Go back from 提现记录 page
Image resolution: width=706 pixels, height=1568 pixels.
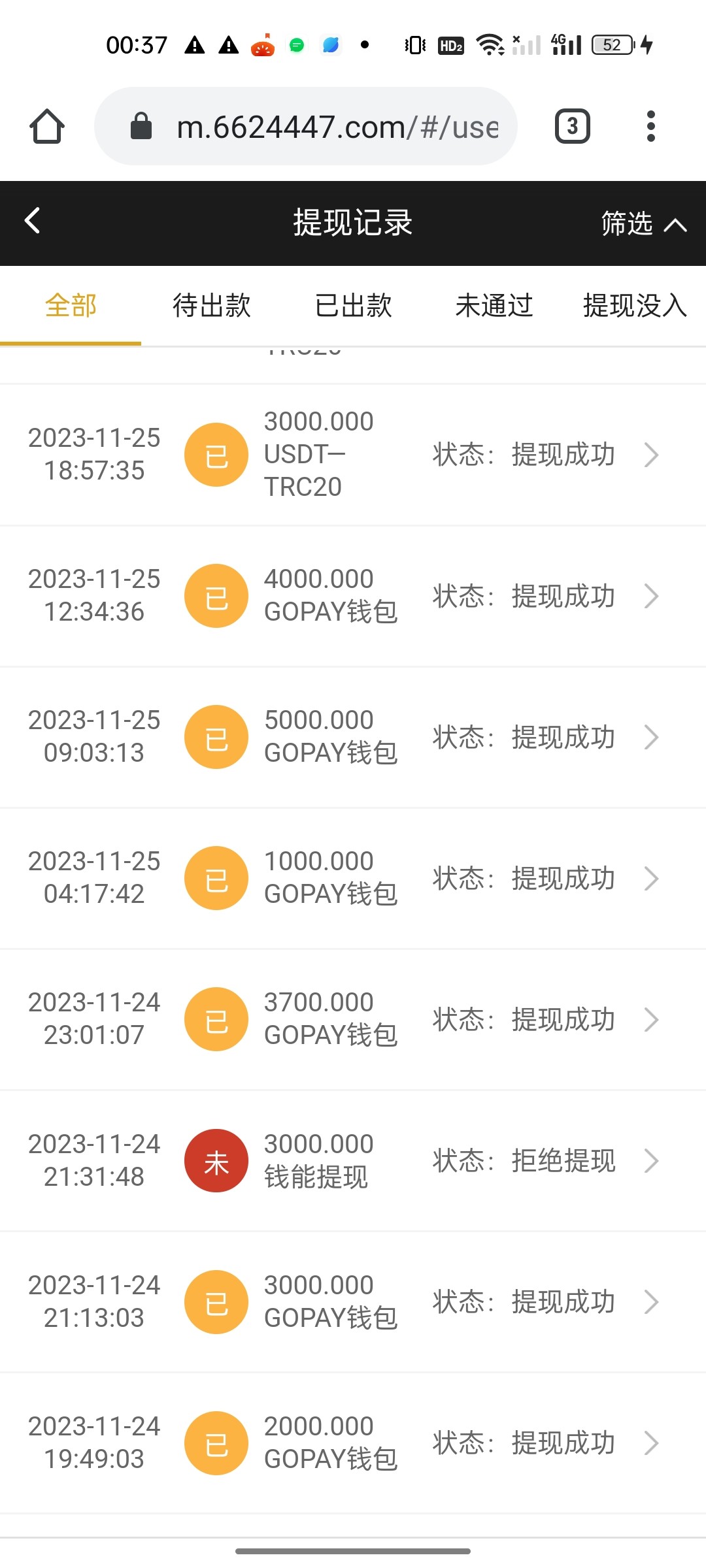click(33, 221)
